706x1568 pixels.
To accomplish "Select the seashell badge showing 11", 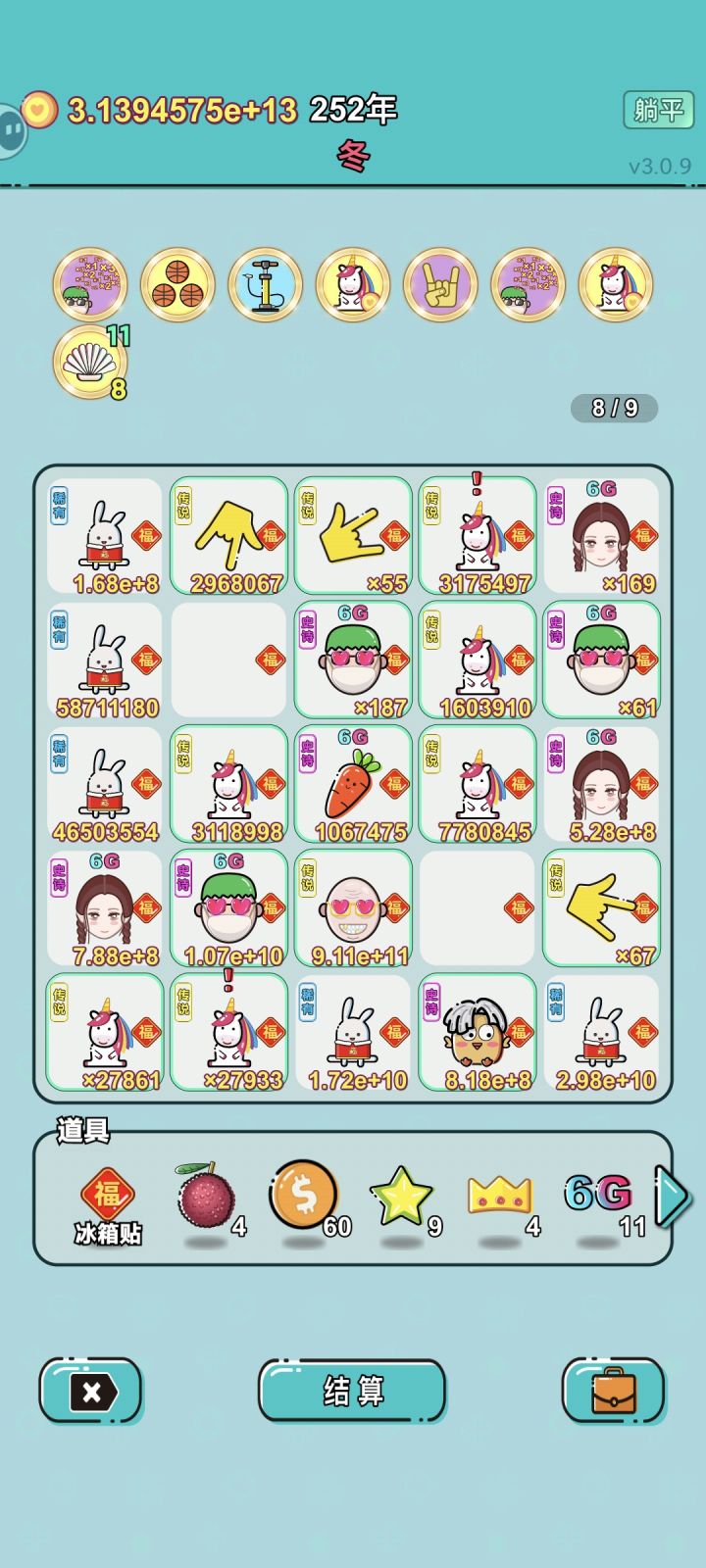I will click(90, 363).
